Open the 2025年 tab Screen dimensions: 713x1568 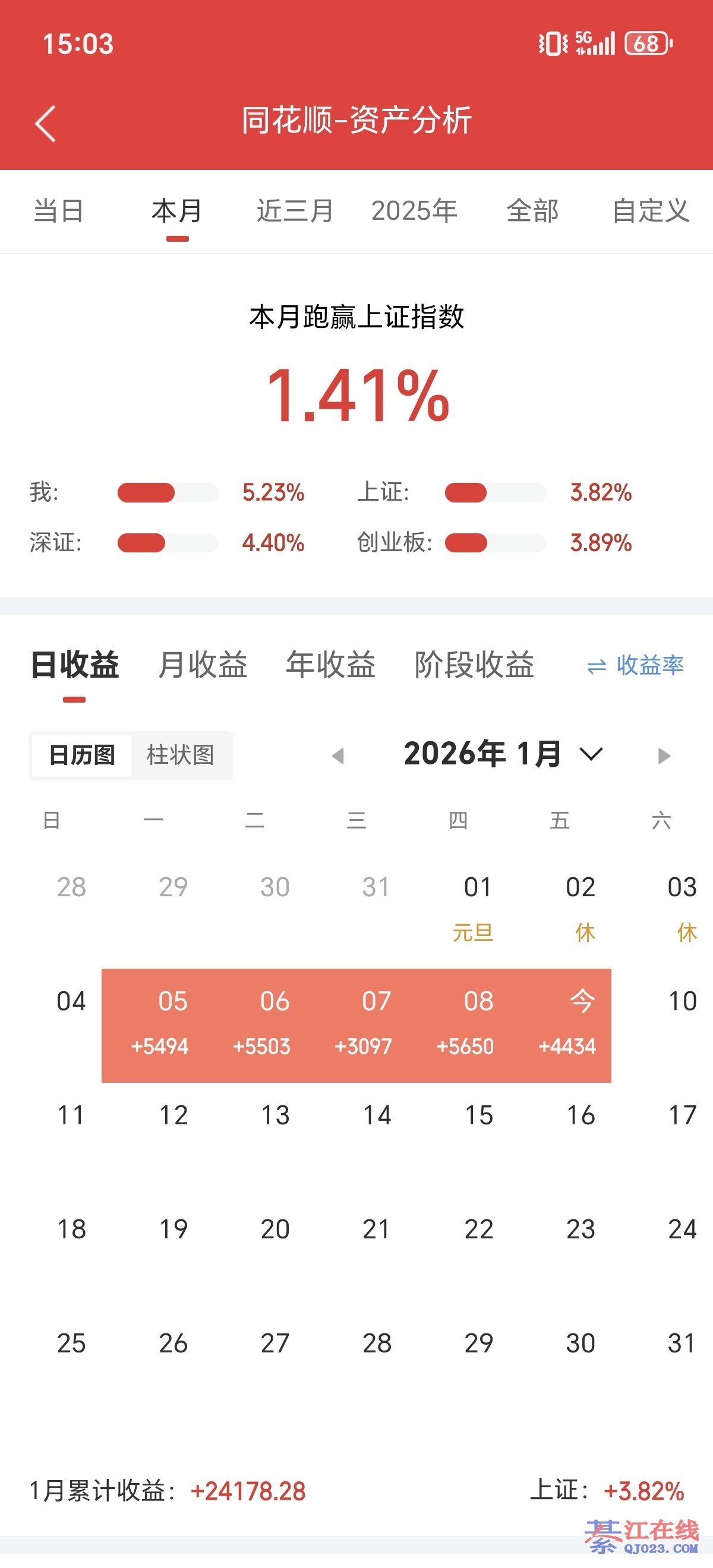tap(414, 211)
